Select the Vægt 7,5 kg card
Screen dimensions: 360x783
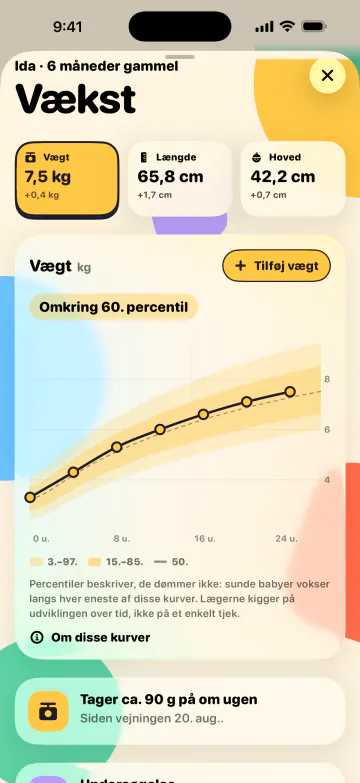click(x=67, y=180)
